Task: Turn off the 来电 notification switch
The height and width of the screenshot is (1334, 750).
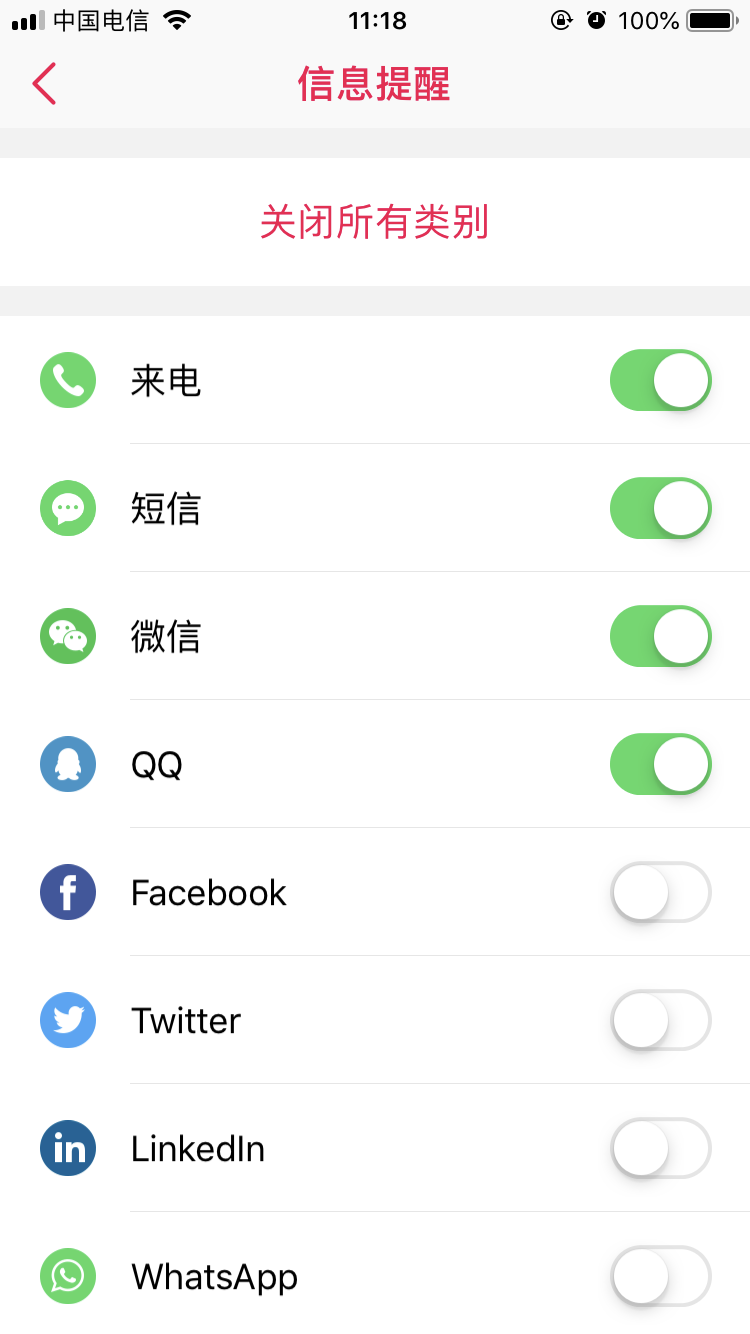Action: coord(661,380)
